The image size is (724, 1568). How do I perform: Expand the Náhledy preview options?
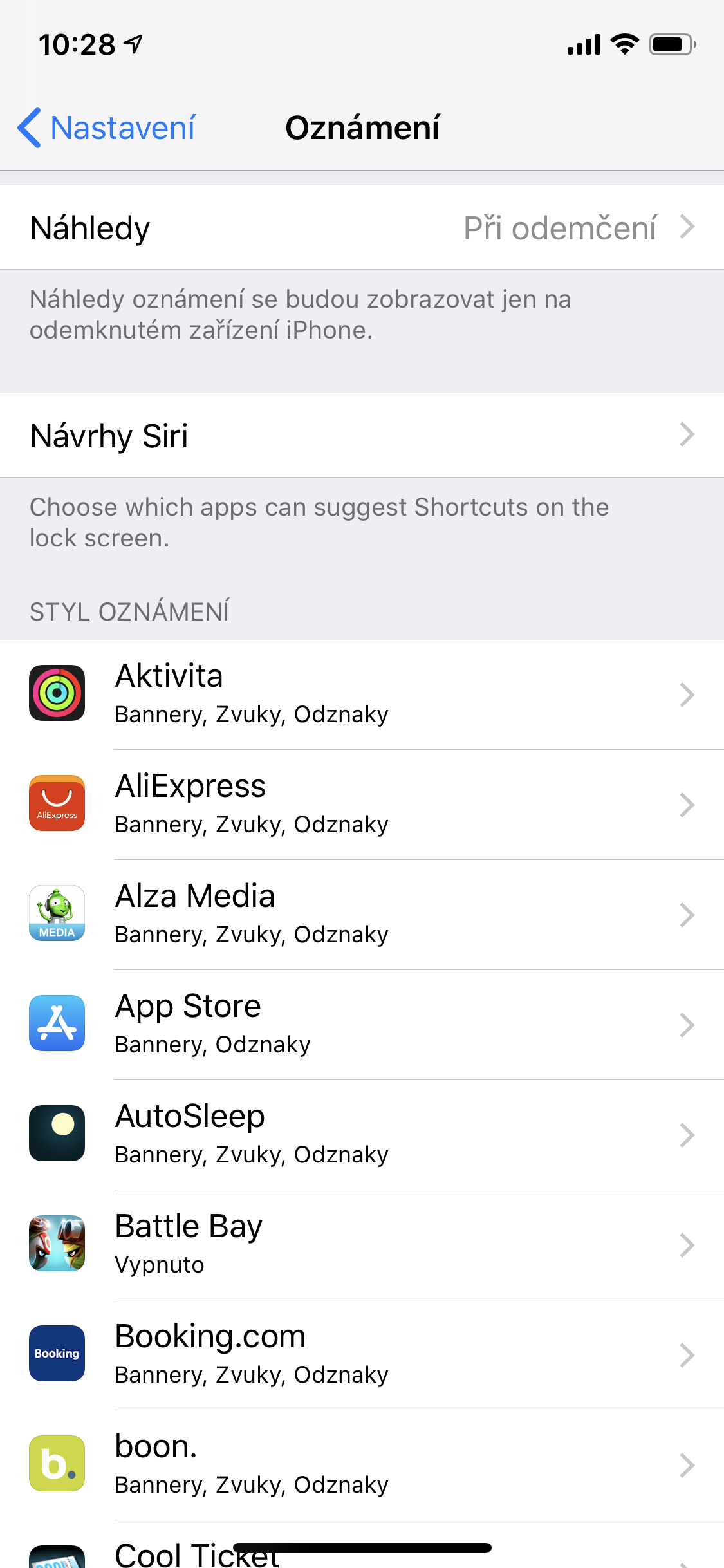[x=362, y=227]
